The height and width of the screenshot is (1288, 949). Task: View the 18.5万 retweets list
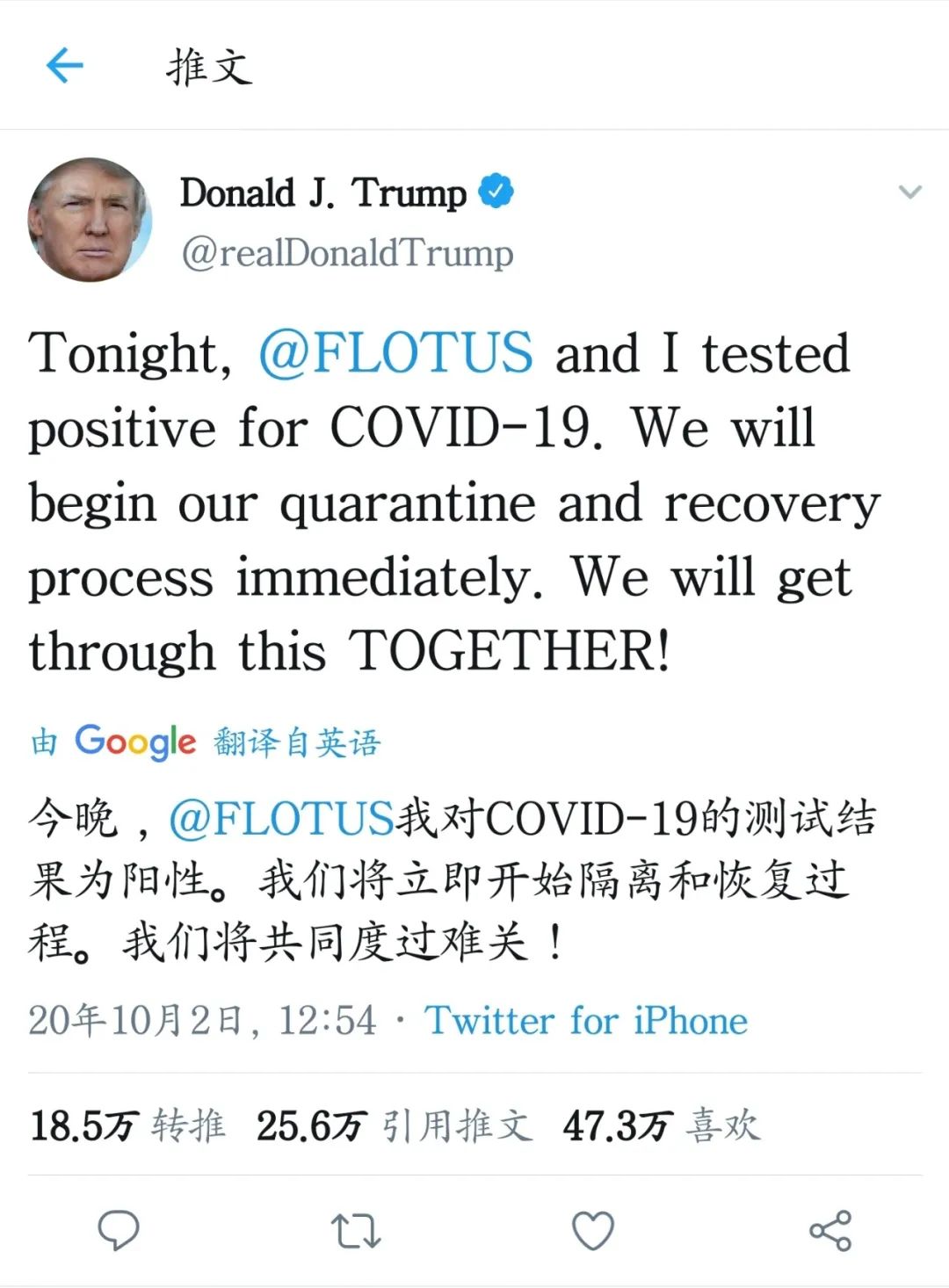pyautogui.click(x=127, y=1125)
